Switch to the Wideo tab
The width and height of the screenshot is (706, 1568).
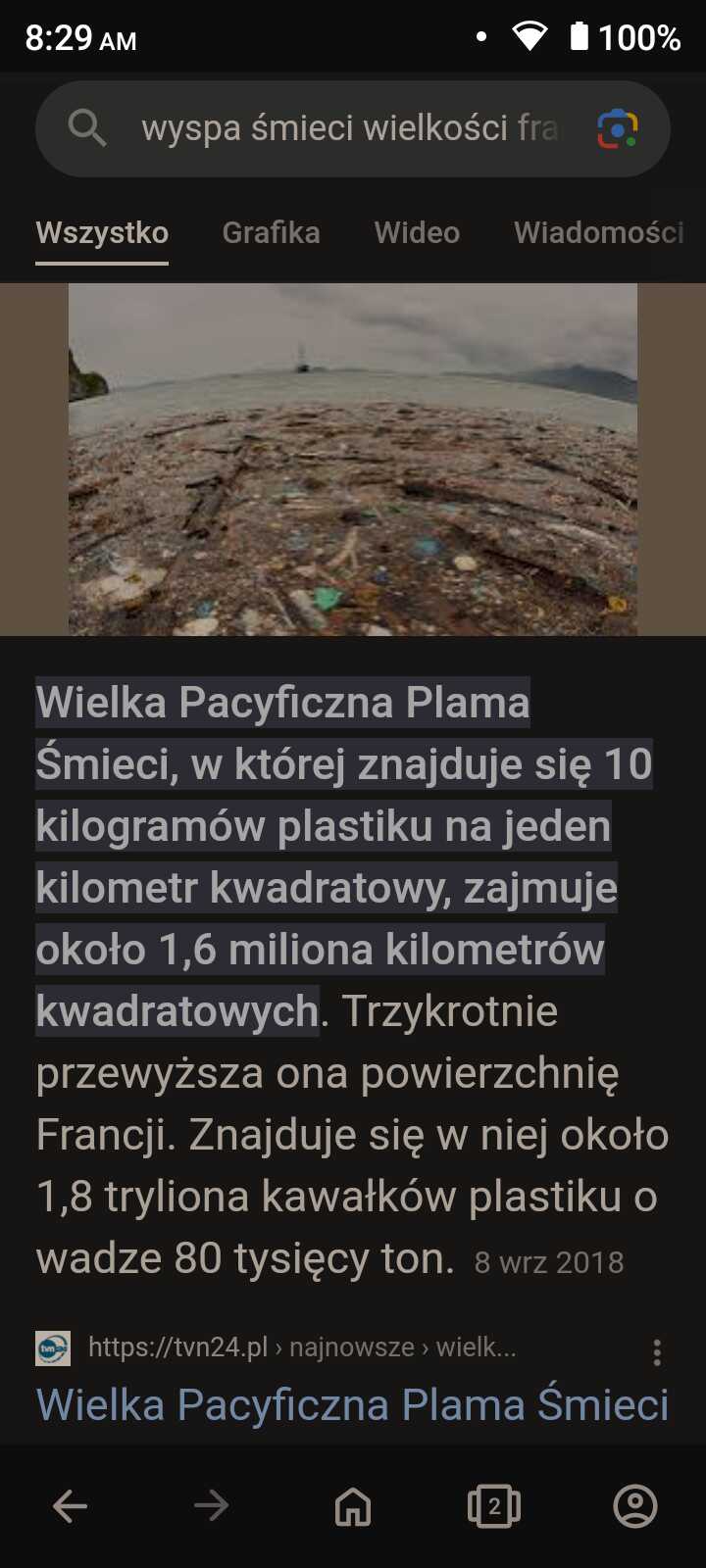417,232
